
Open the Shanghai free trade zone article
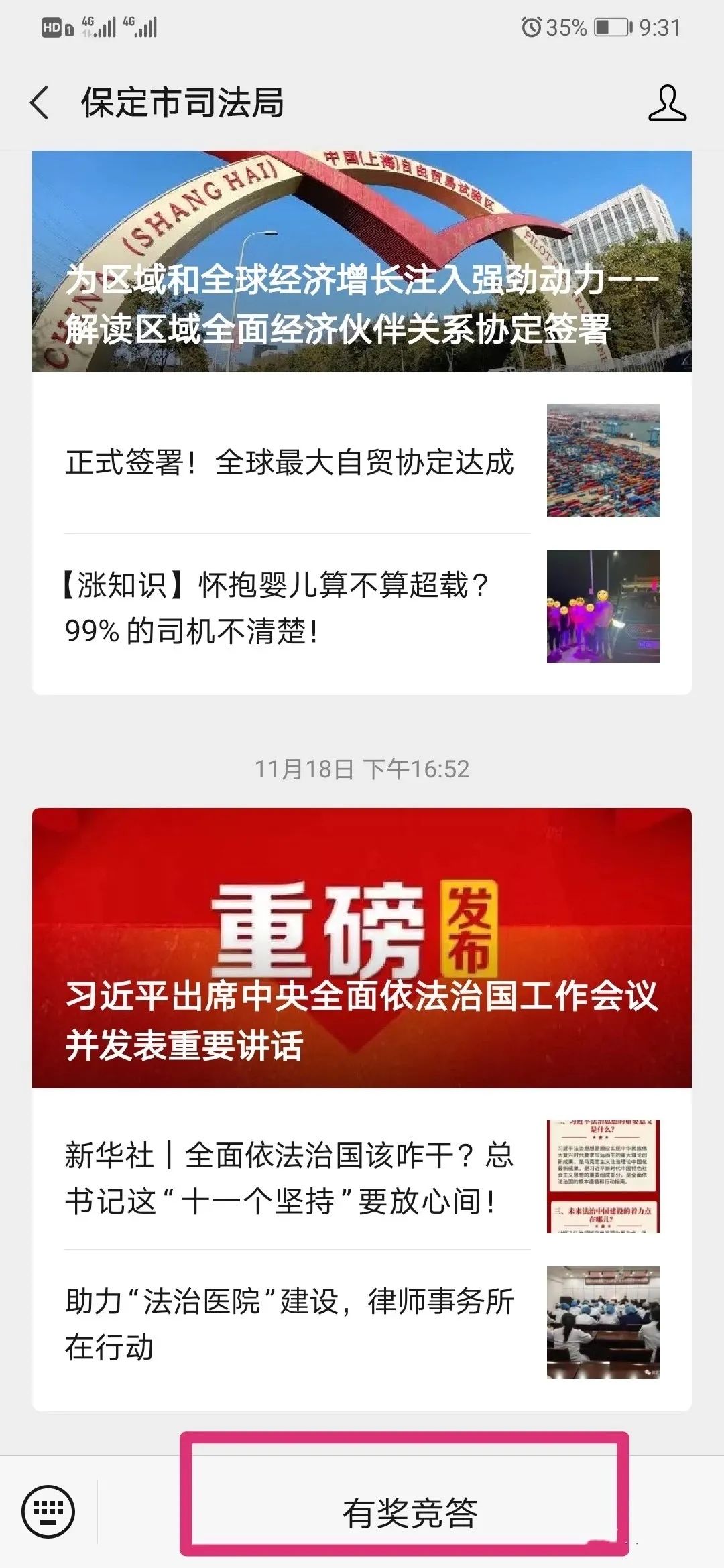pos(362,261)
